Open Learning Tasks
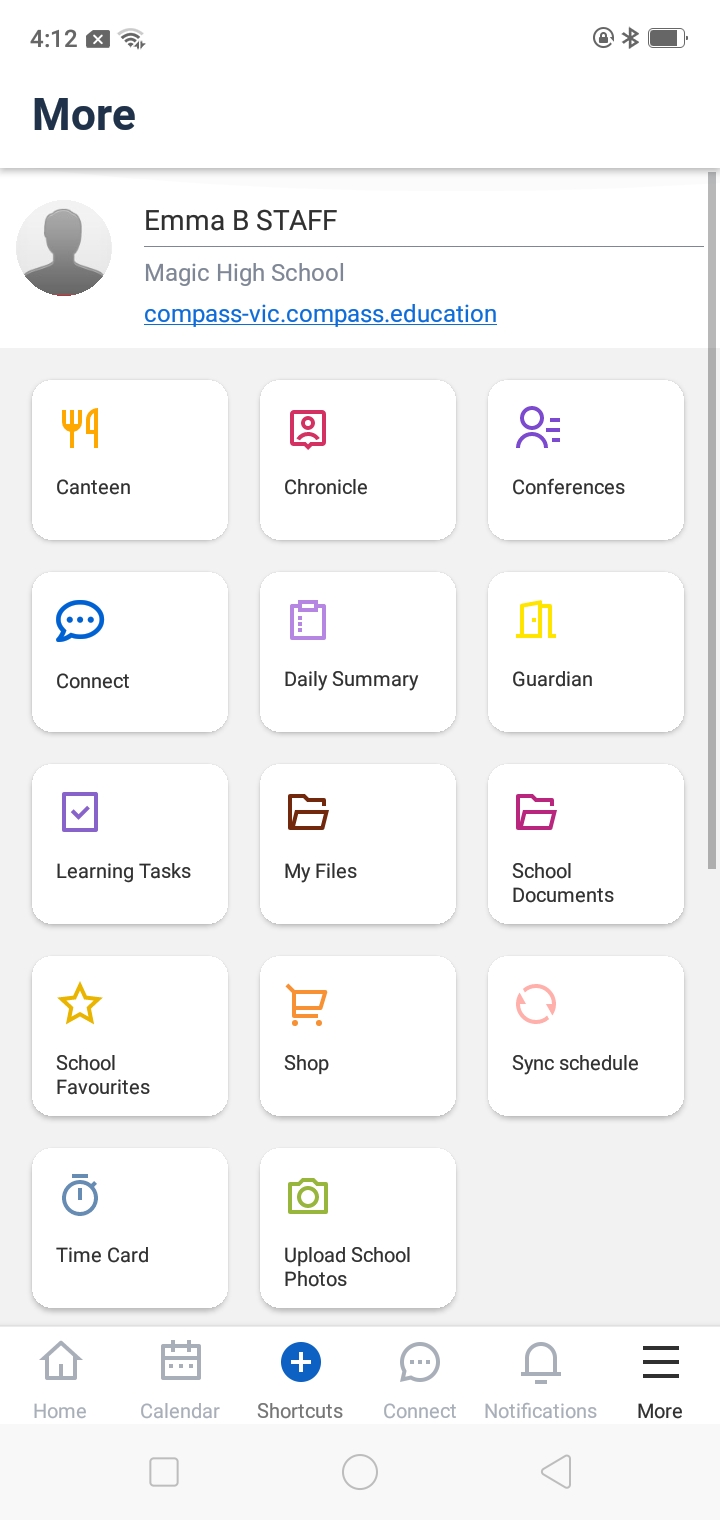 (130, 844)
